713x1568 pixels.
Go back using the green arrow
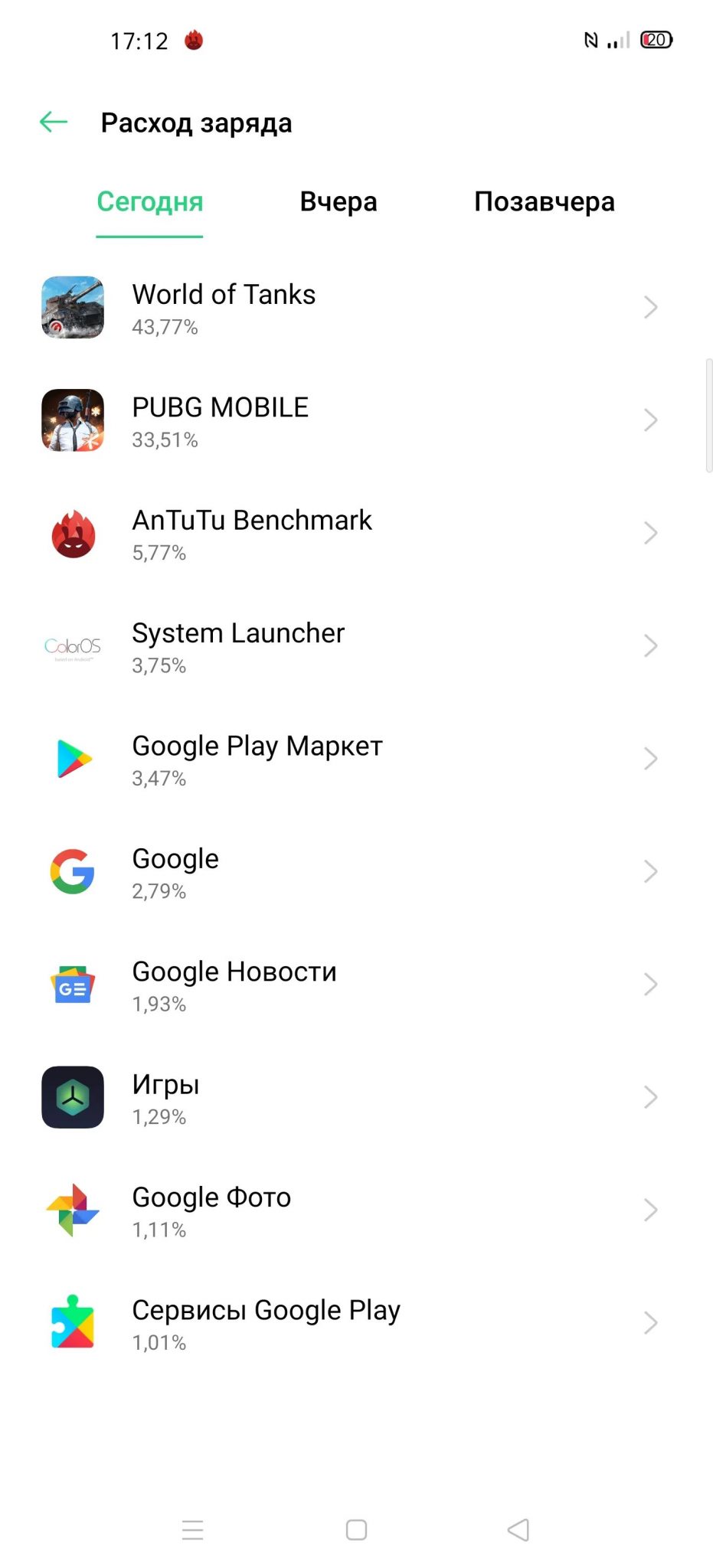[54, 122]
